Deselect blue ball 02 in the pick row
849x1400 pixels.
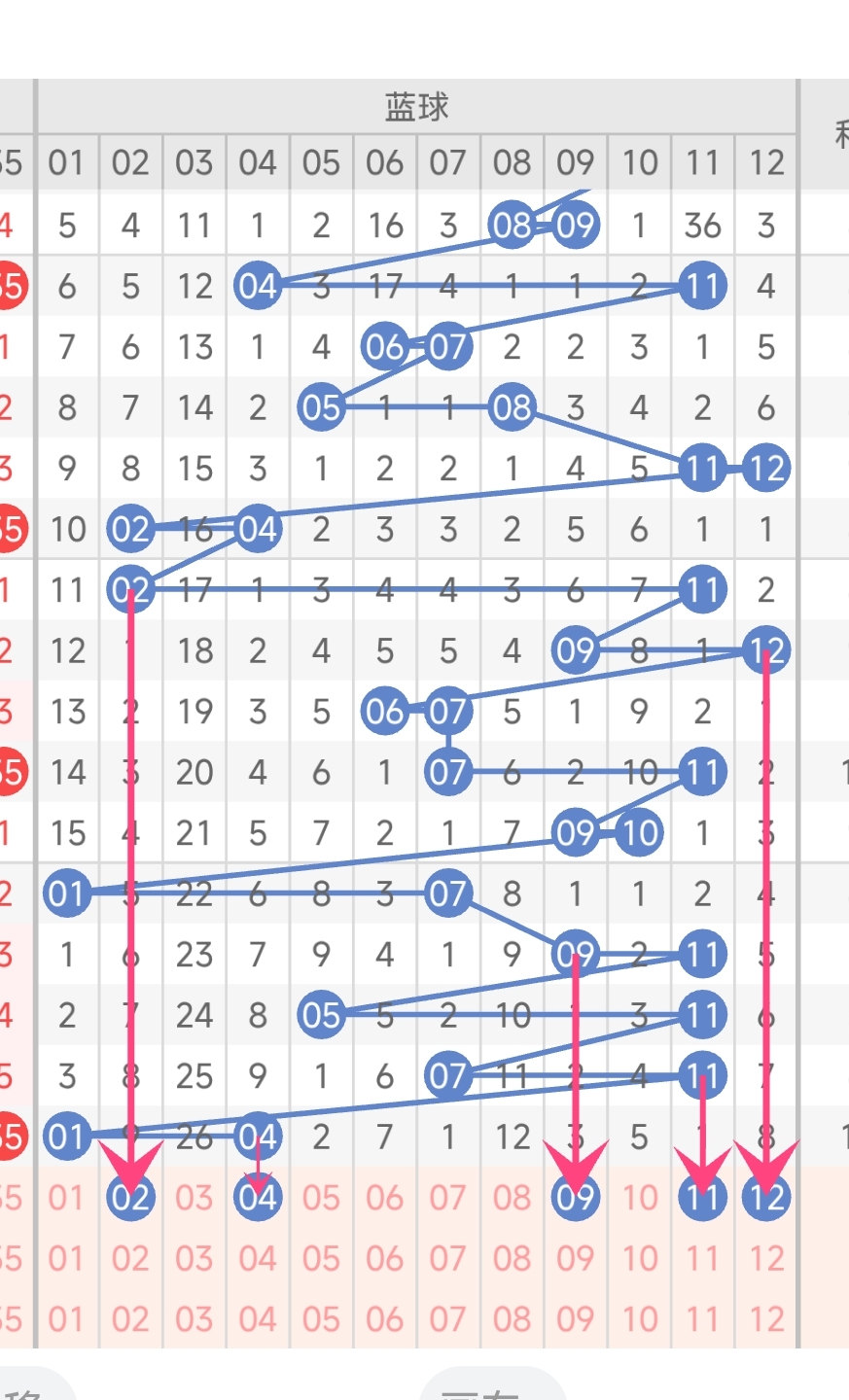click(130, 1198)
